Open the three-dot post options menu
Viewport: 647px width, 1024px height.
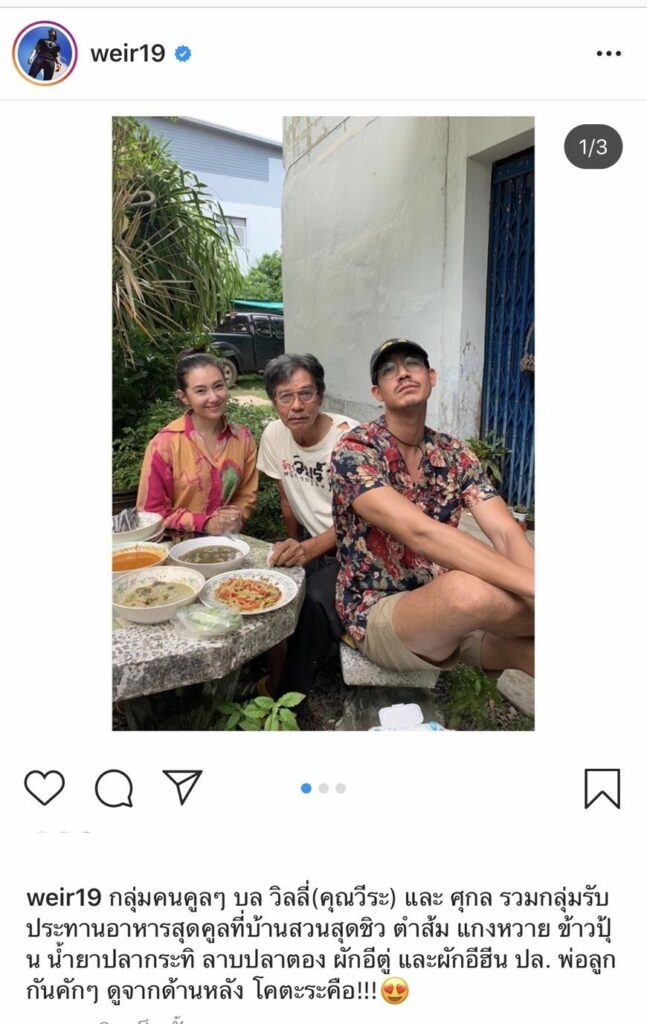(x=608, y=54)
